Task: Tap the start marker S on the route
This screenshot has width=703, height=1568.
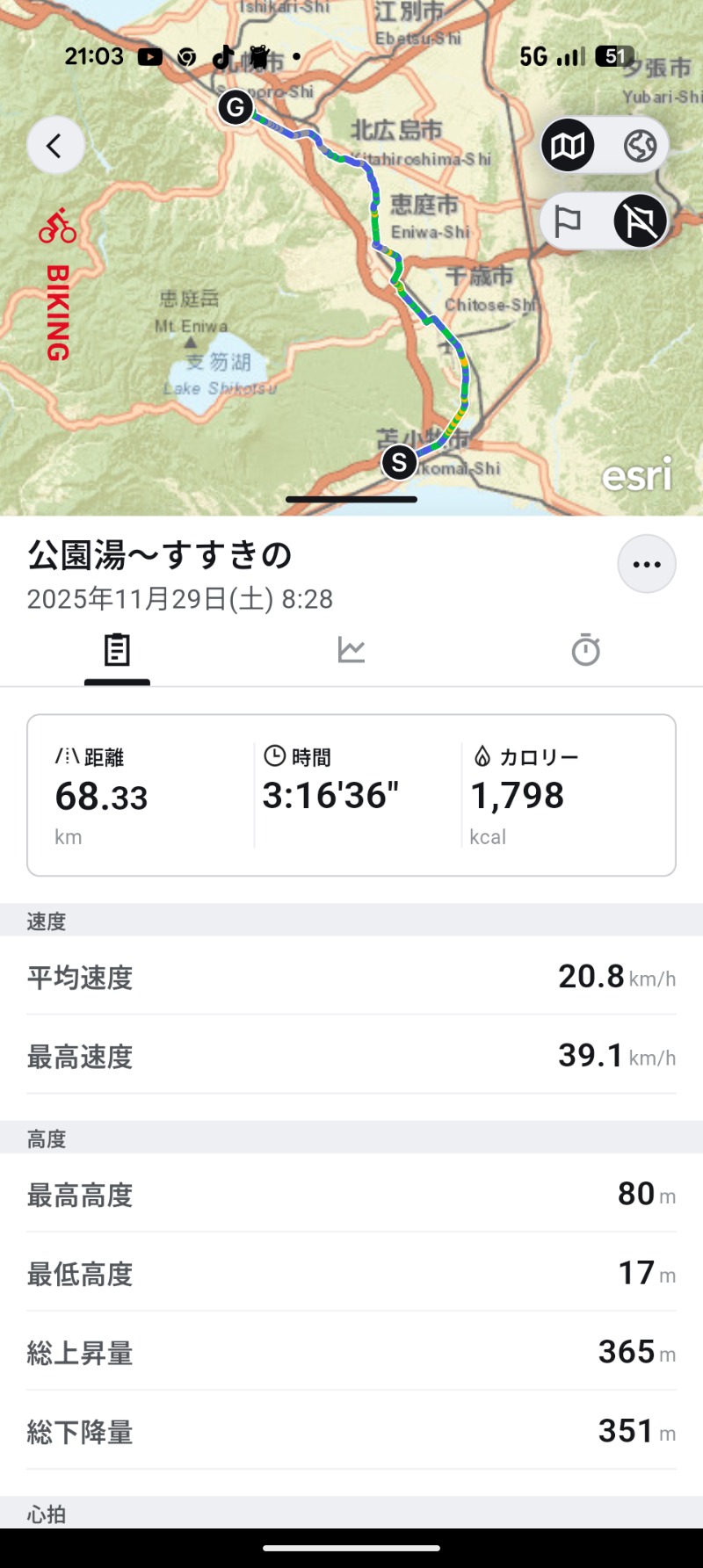Action: (400, 463)
